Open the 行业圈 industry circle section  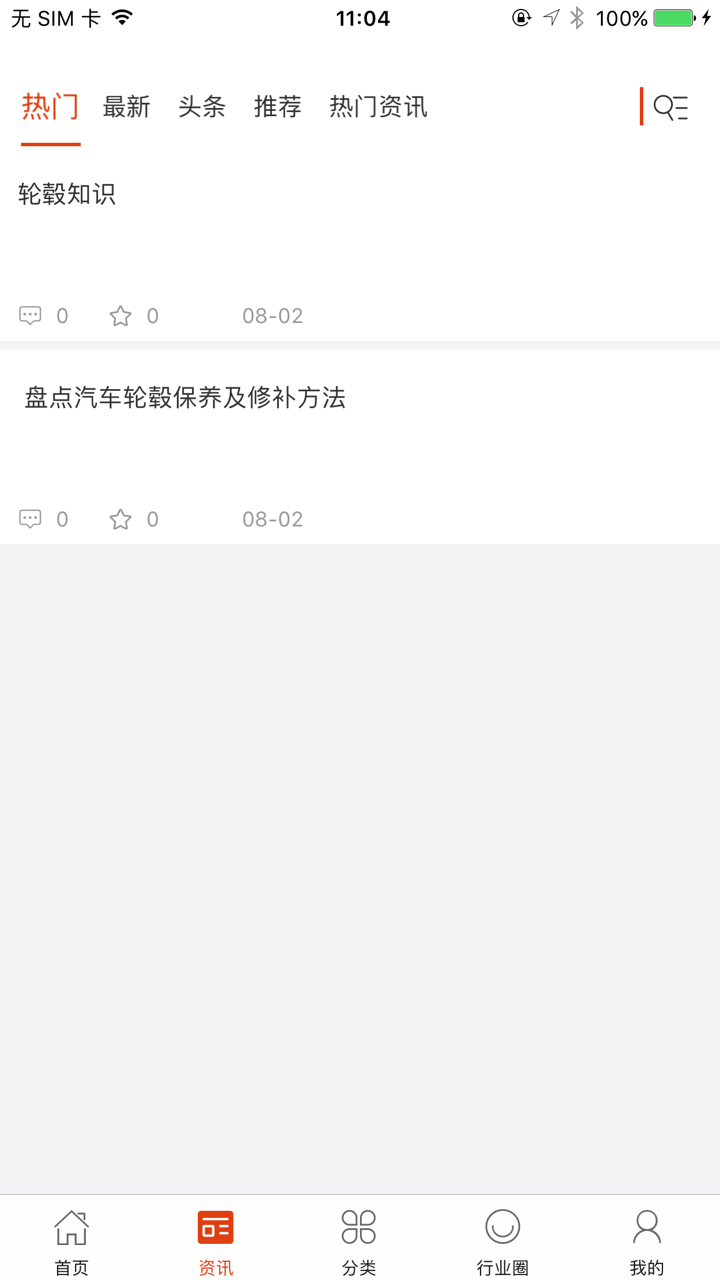pos(503,1238)
